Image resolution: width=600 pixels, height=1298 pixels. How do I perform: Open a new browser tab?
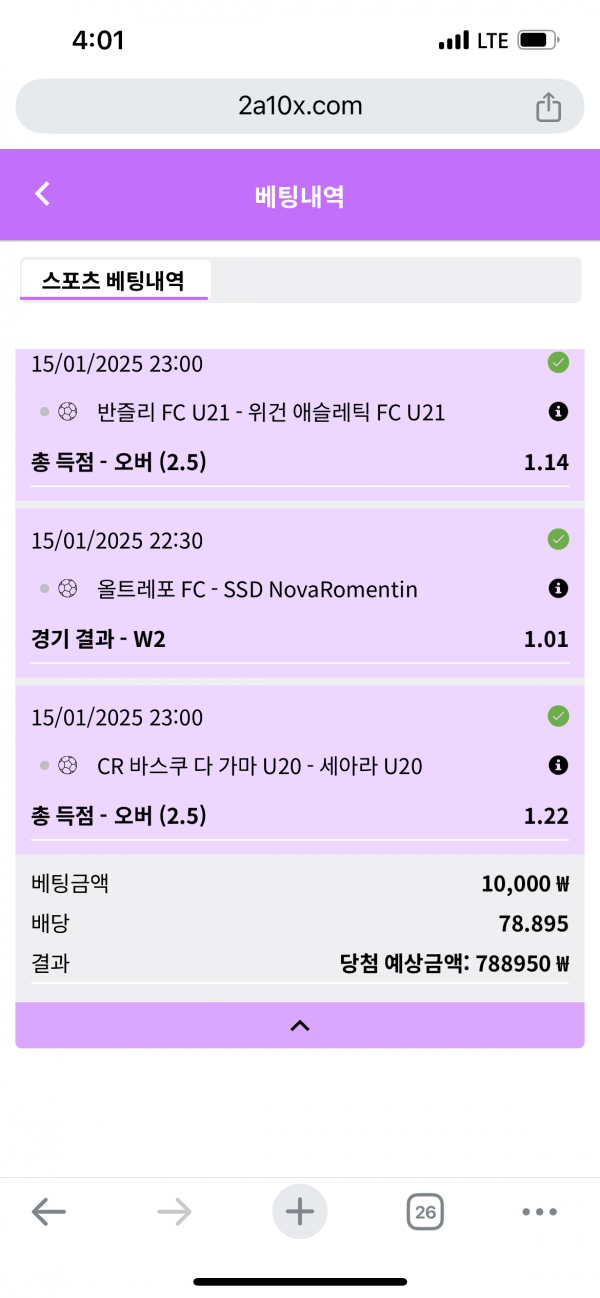click(x=300, y=1213)
